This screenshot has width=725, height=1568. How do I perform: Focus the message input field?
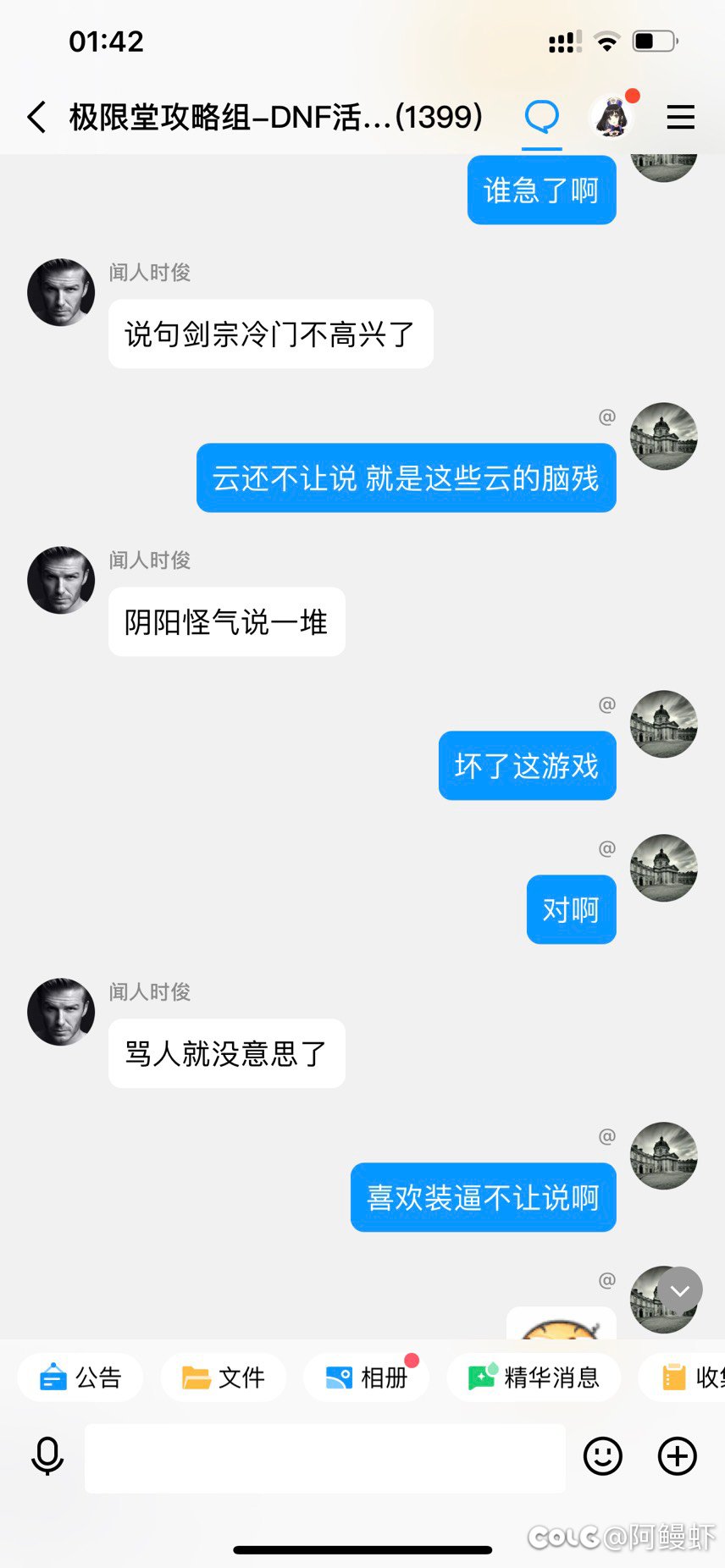pyautogui.click(x=325, y=1457)
